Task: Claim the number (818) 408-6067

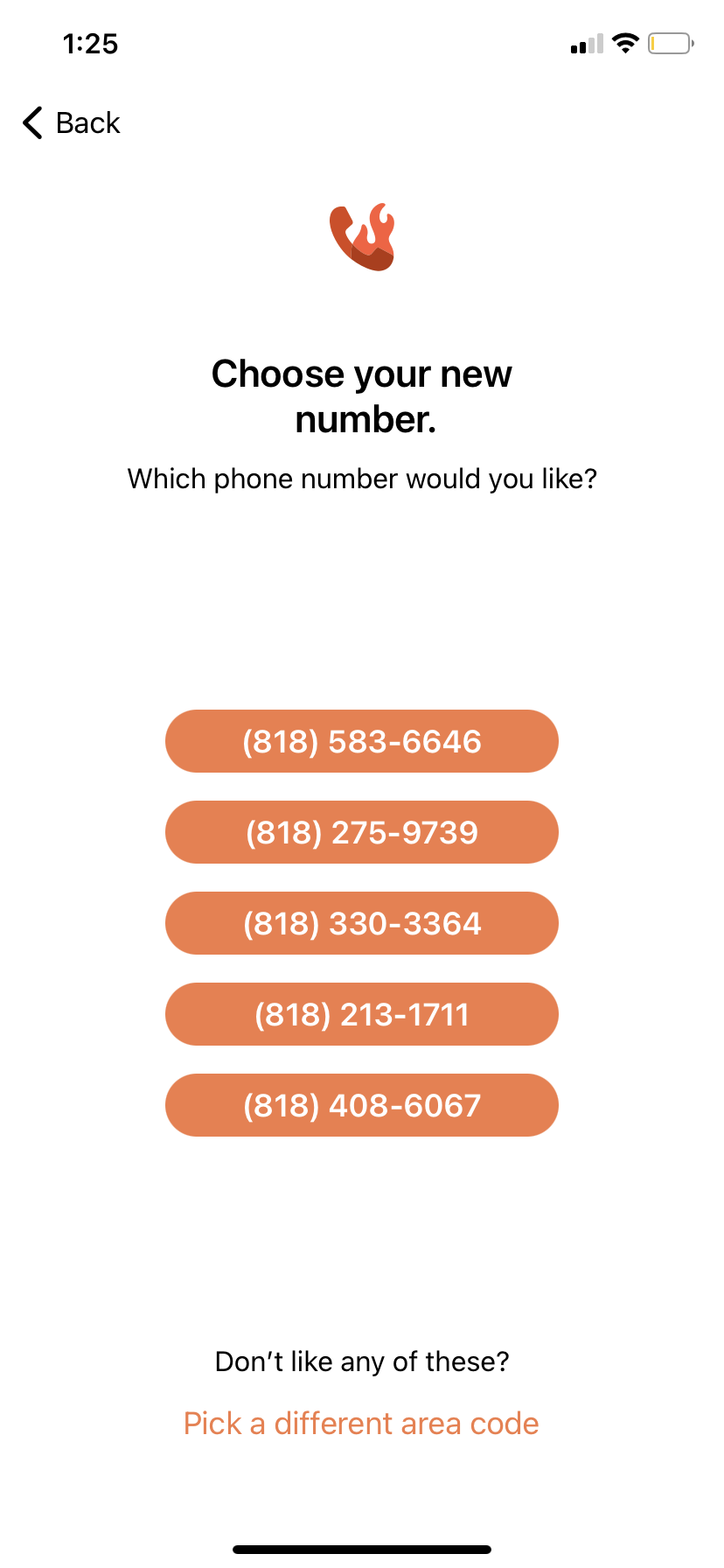Action: tap(362, 1105)
